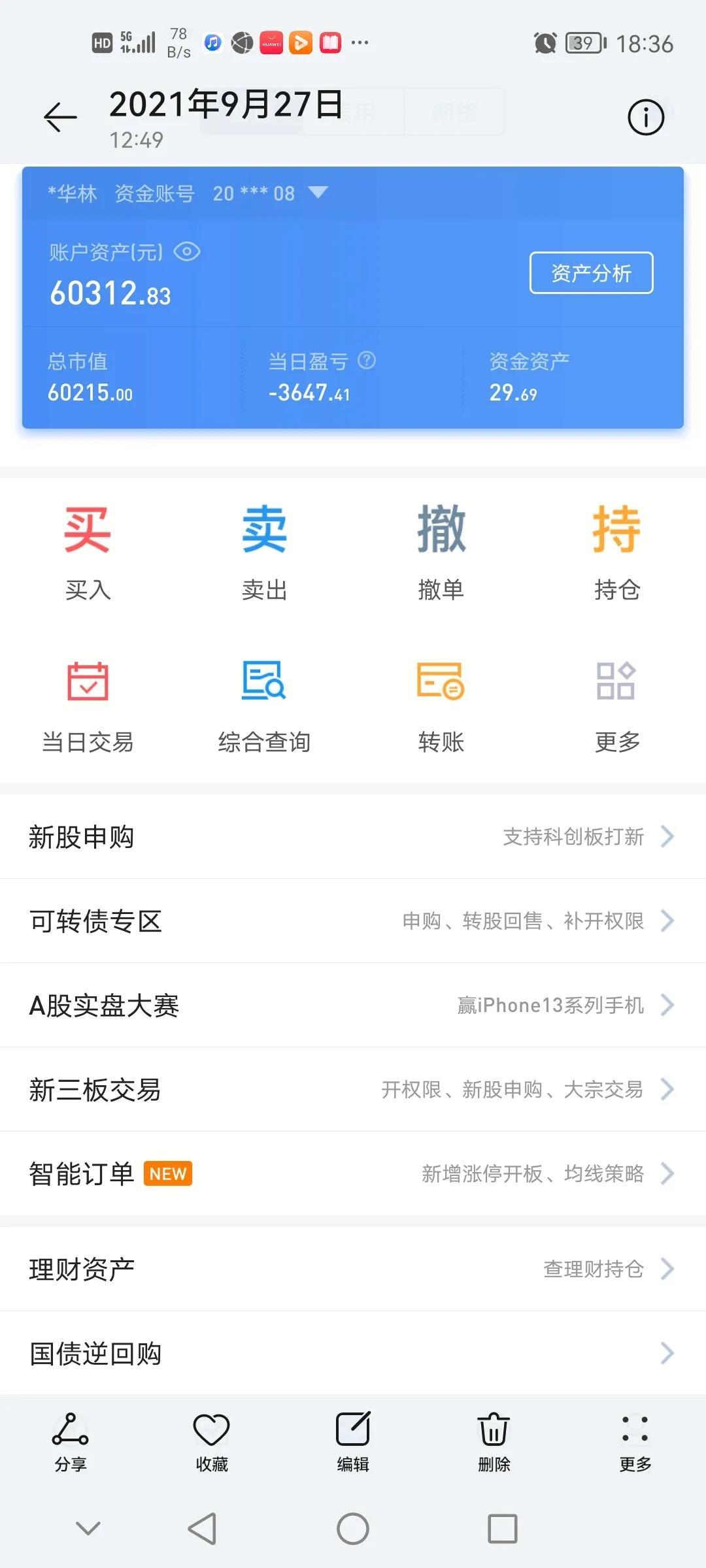Open recent apps from the navigation bar

(503, 1529)
